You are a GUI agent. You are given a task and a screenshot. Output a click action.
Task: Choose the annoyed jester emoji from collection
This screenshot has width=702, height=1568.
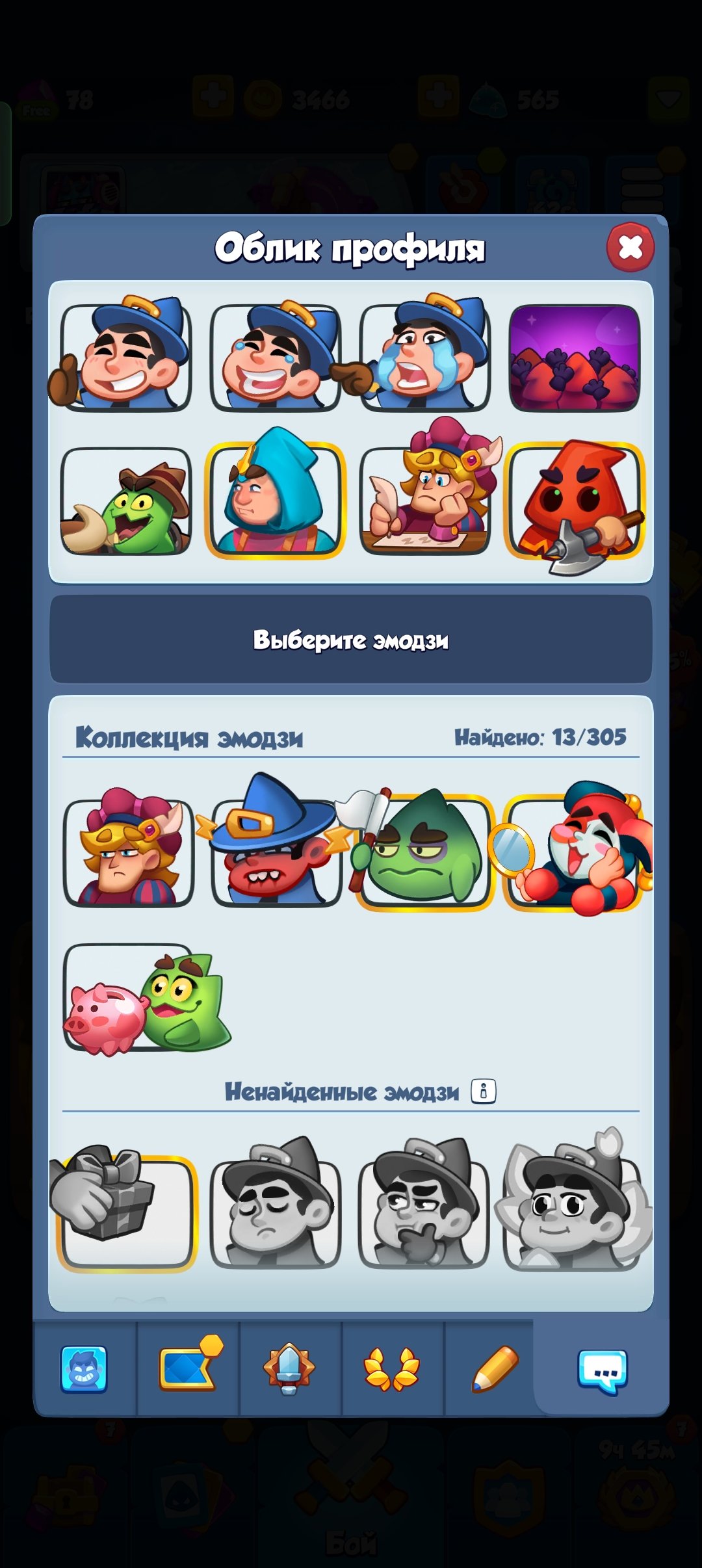click(128, 853)
